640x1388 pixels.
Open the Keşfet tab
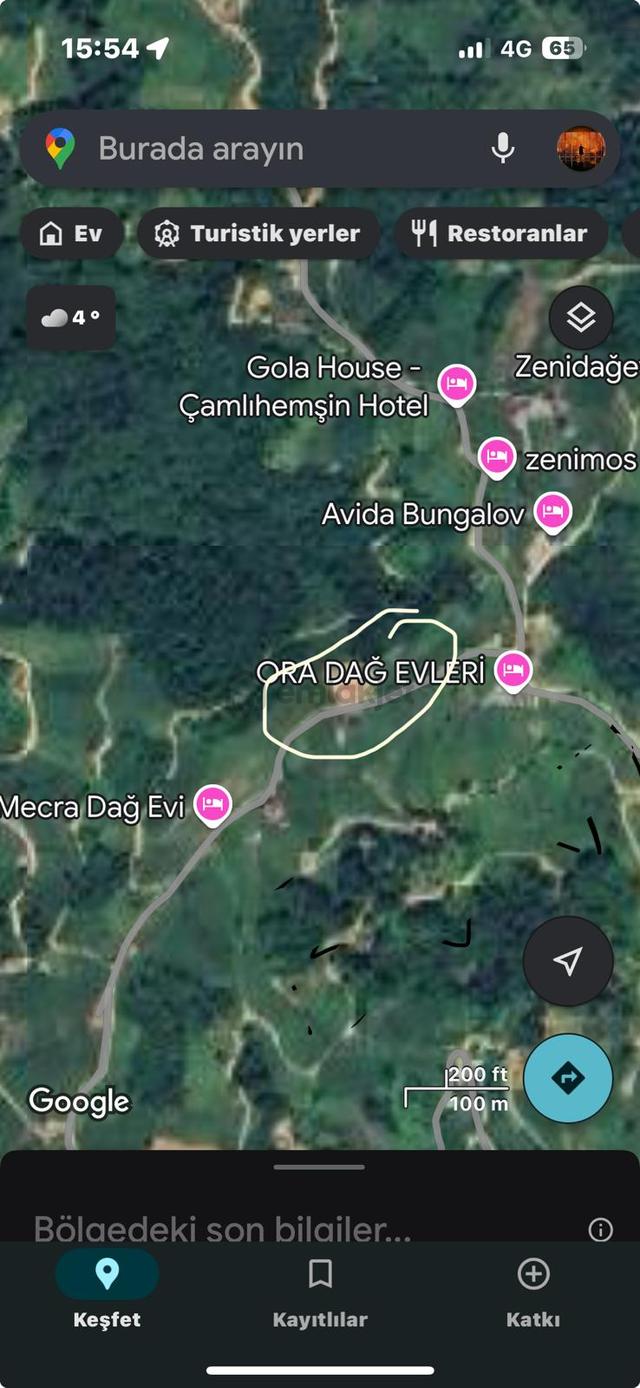point(107,1292)
